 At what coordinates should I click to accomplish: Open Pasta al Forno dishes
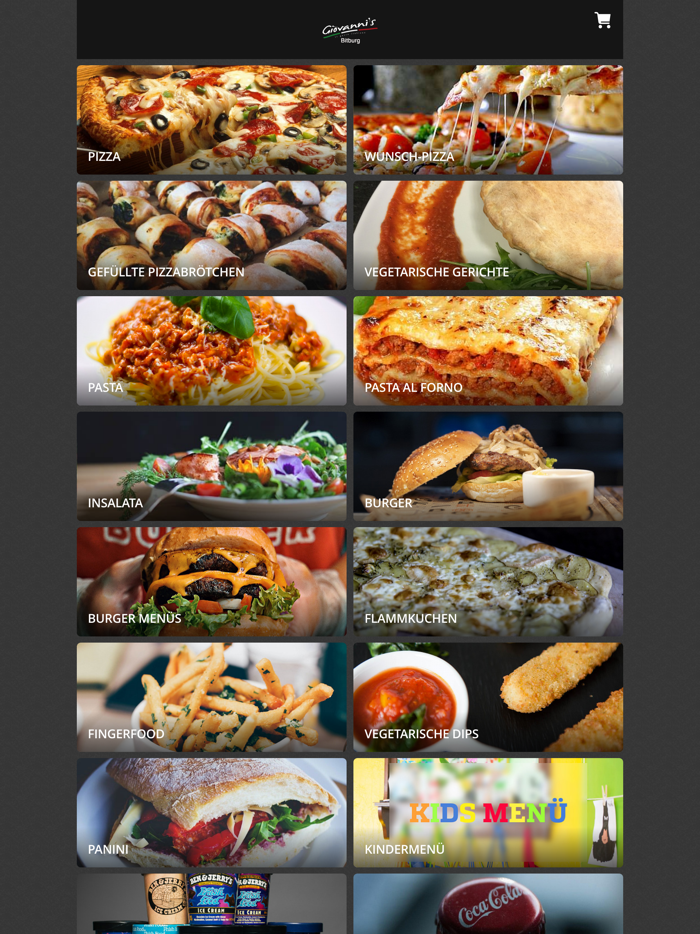tap(488, 351)
